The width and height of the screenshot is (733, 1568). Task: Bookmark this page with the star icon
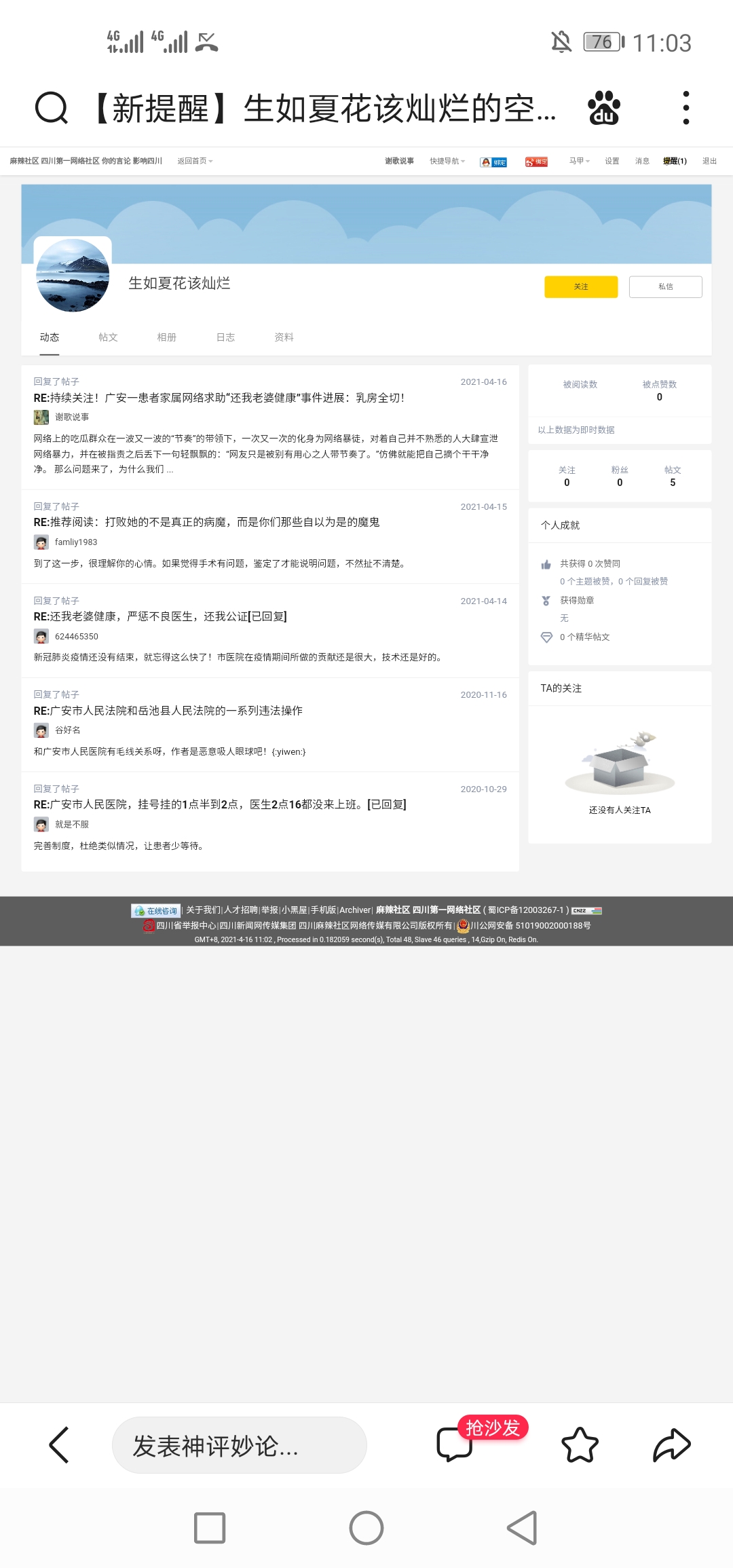pos(580,1444)
